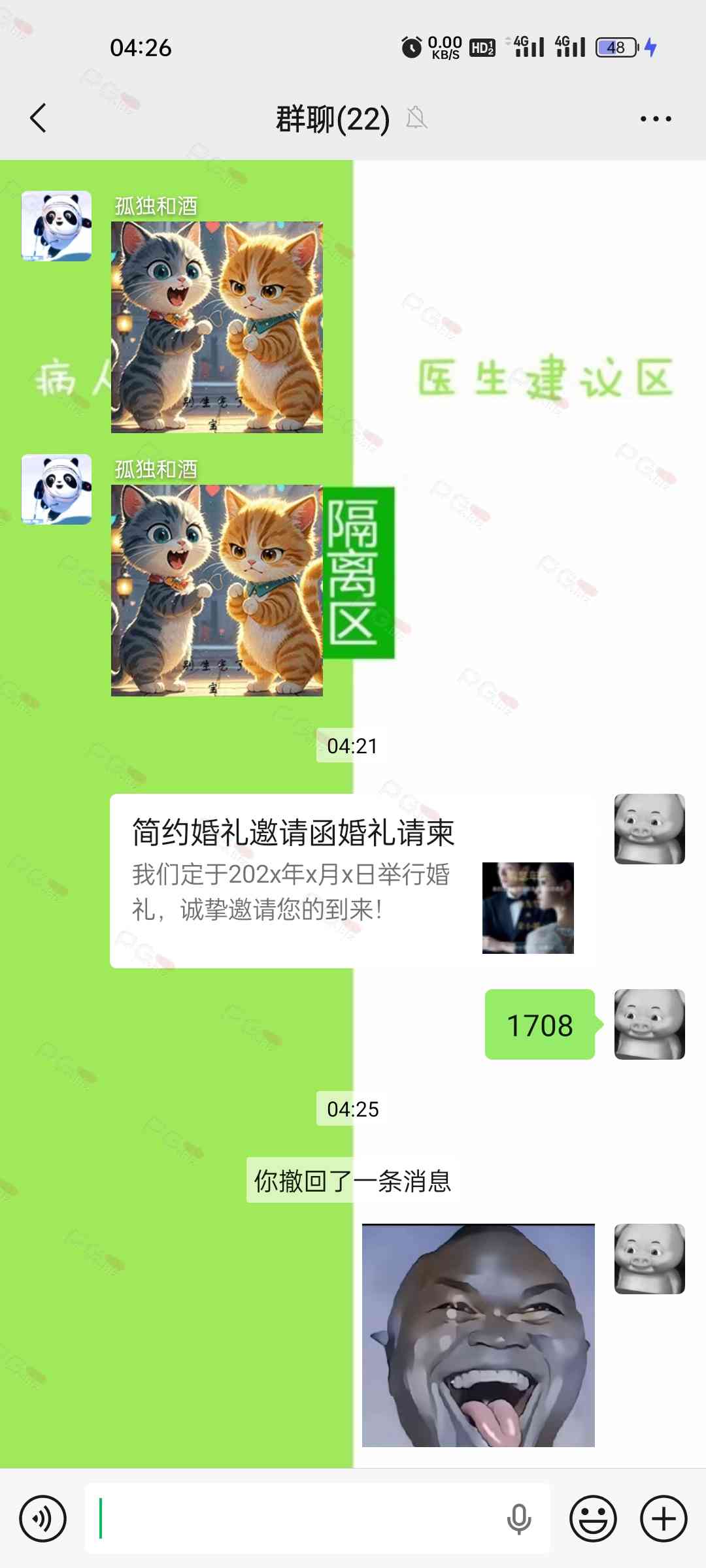Open 孤独和酒's panda avatar profile
The image size is (706, 1568).
pyautogui.click(x=56, y=226)
